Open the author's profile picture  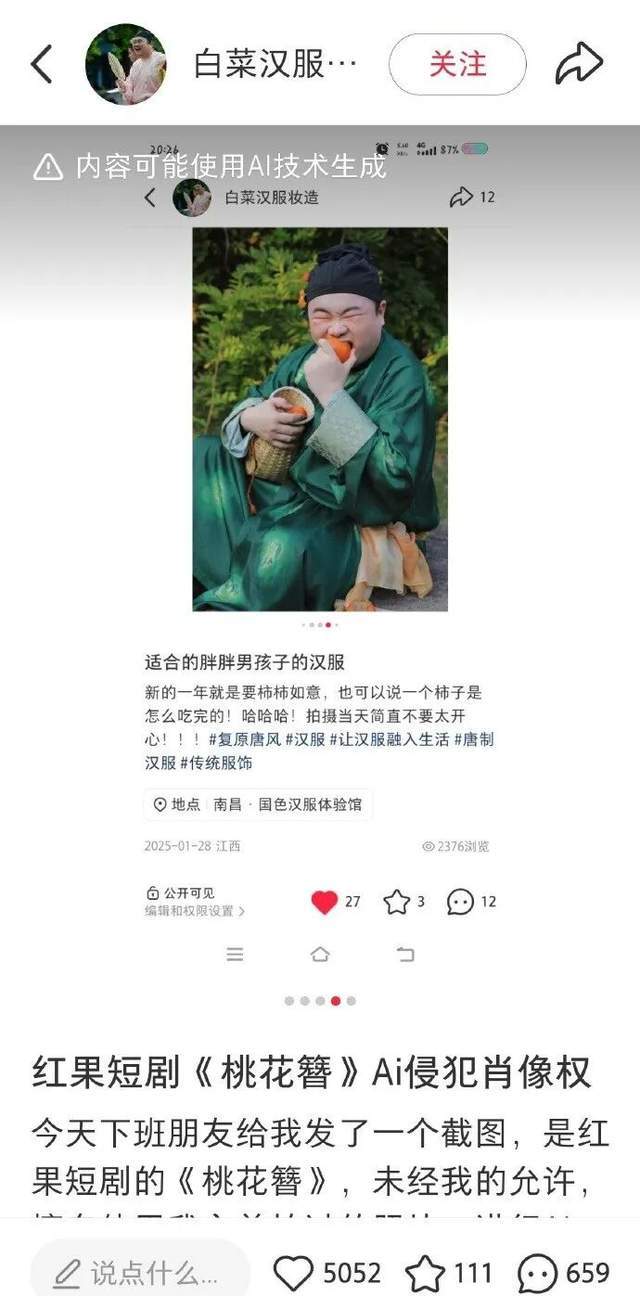pos(126,65)
